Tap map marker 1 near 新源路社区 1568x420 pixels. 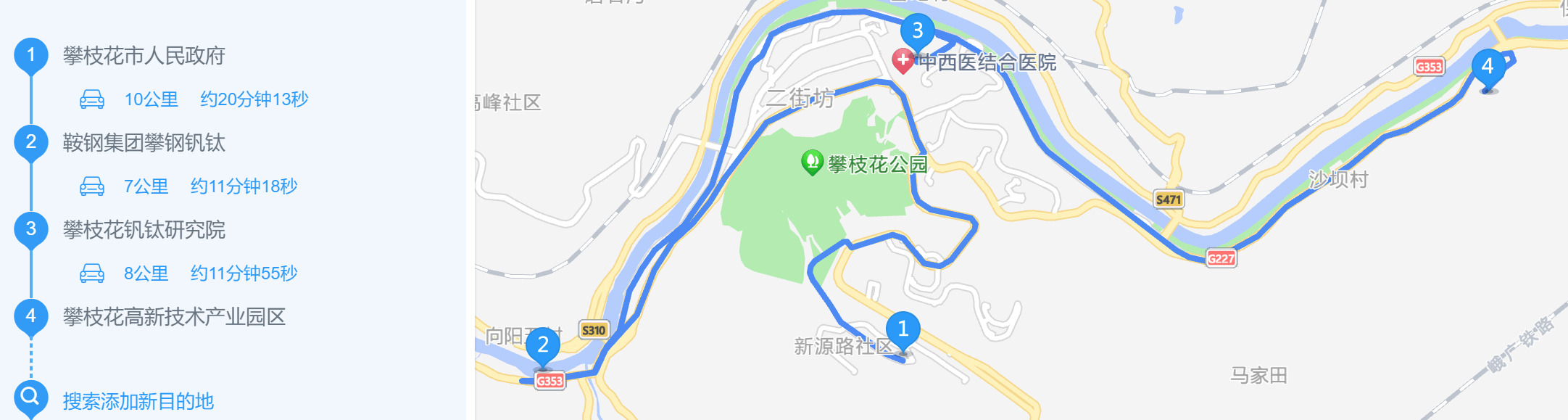click(x=903, y=330)
